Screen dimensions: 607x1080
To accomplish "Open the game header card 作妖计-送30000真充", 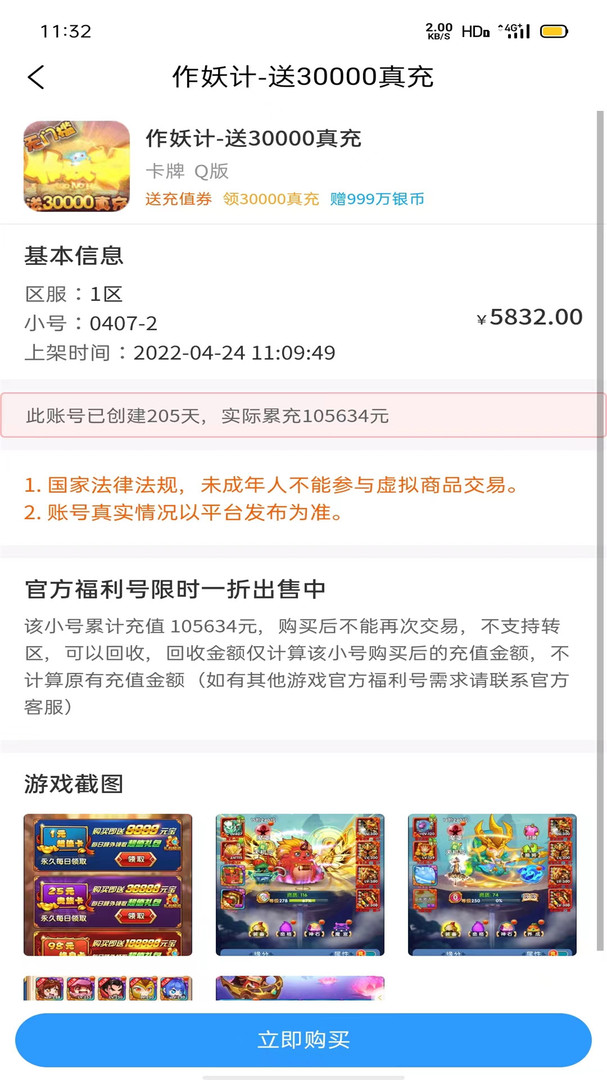I will click(298, 166).
